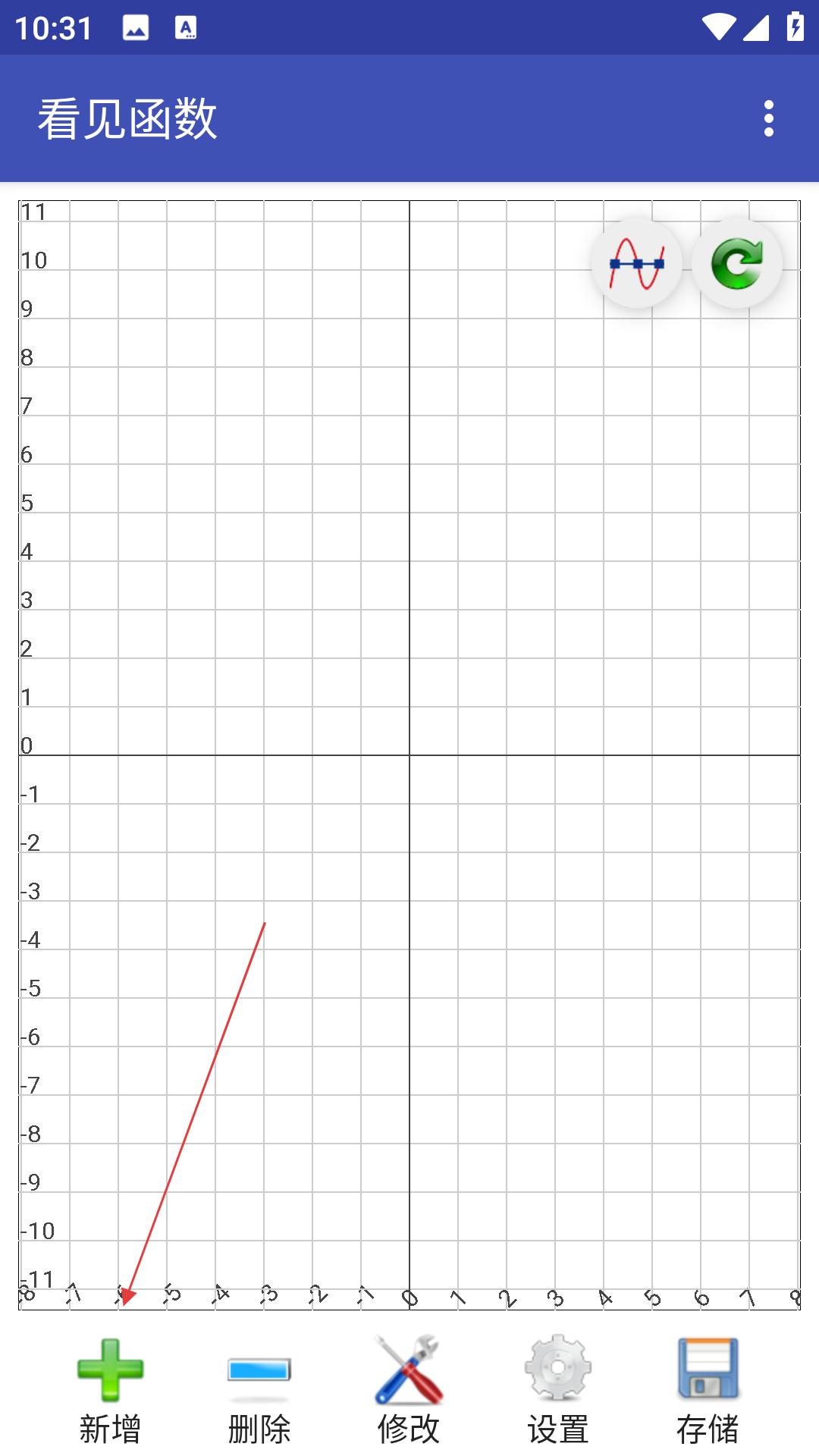Open 修改 to edit the function
The image size is (819, 1456).
click(x=409, y=1389)
